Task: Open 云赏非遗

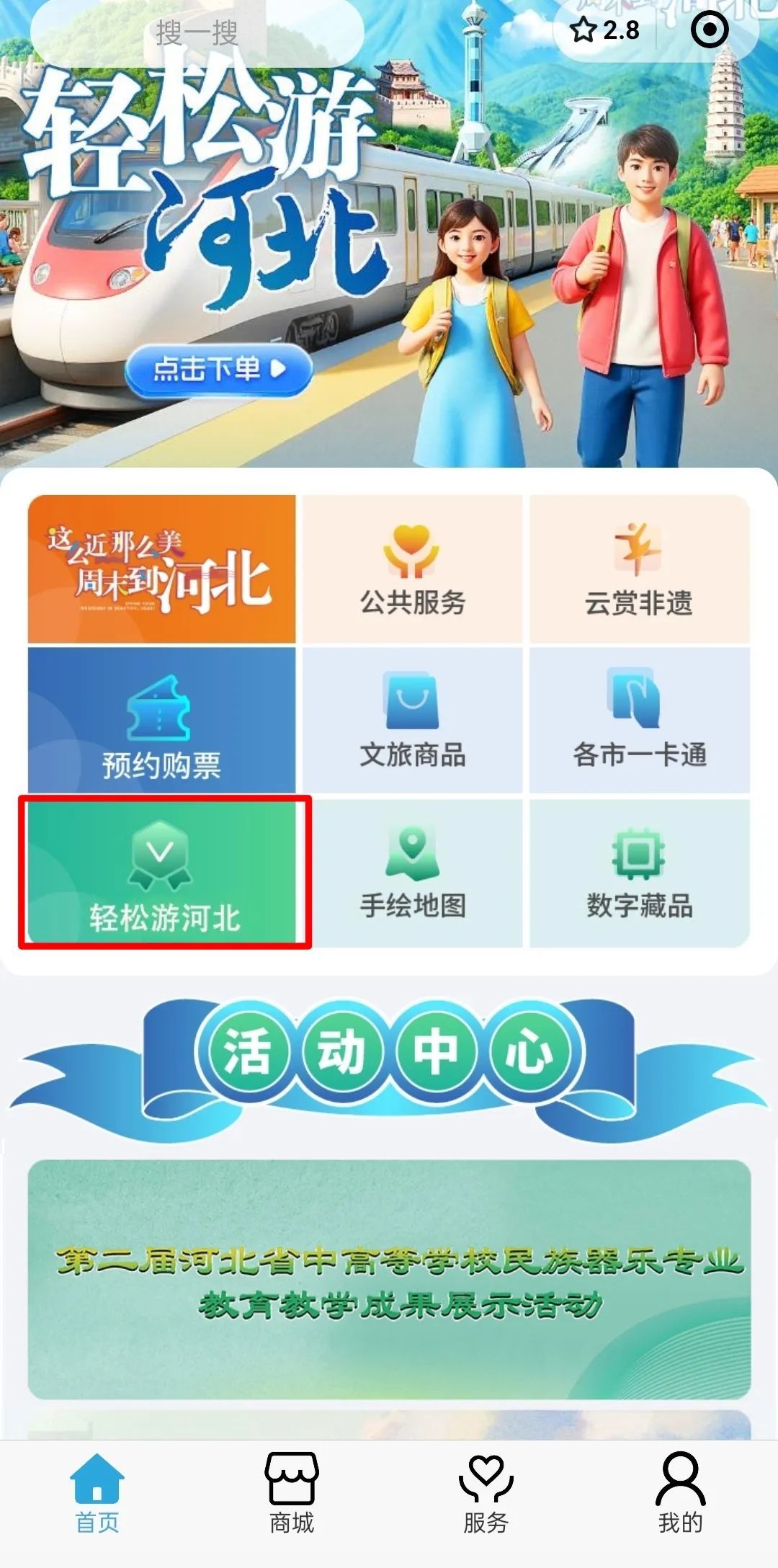Action: point(639,569)
